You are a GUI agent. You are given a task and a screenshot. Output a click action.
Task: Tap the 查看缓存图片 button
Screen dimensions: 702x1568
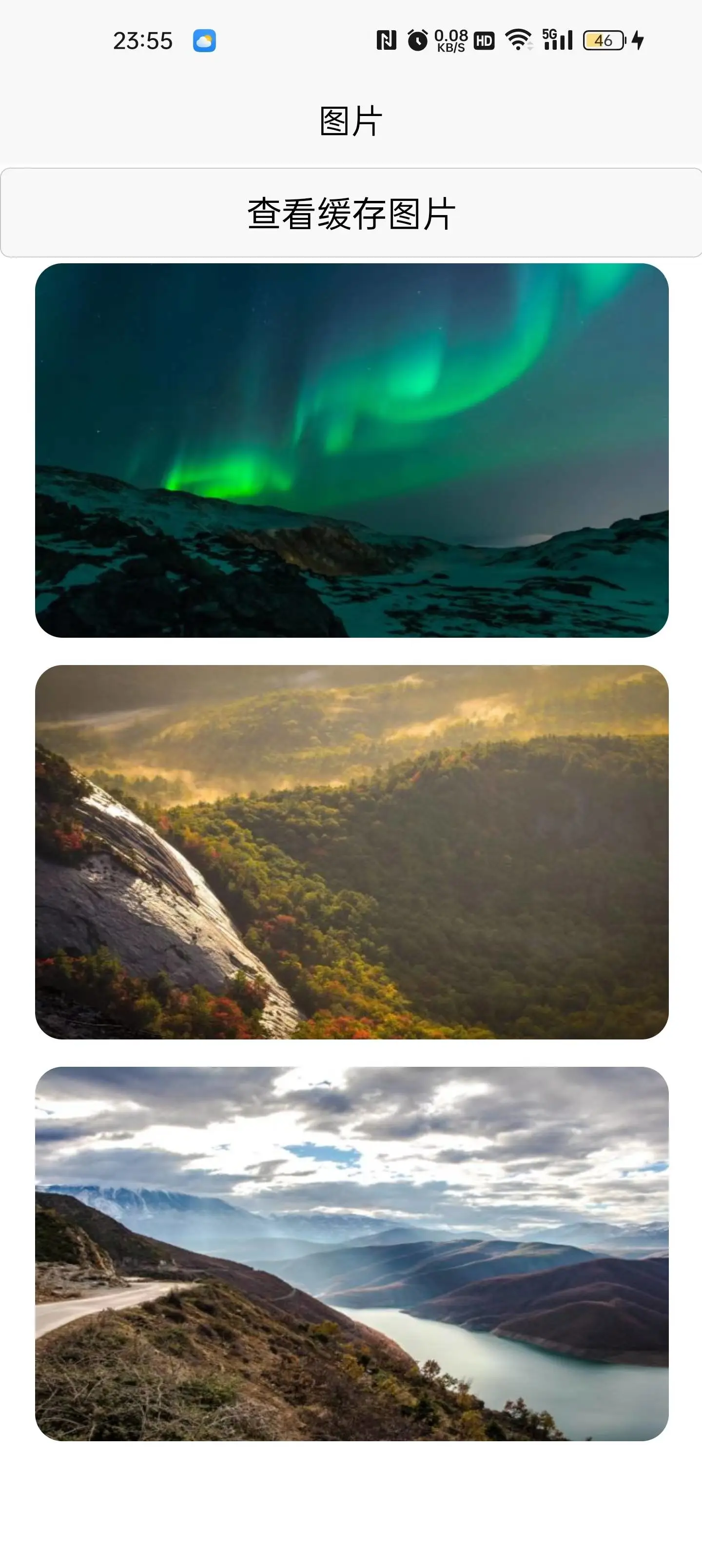coord(351,213)
